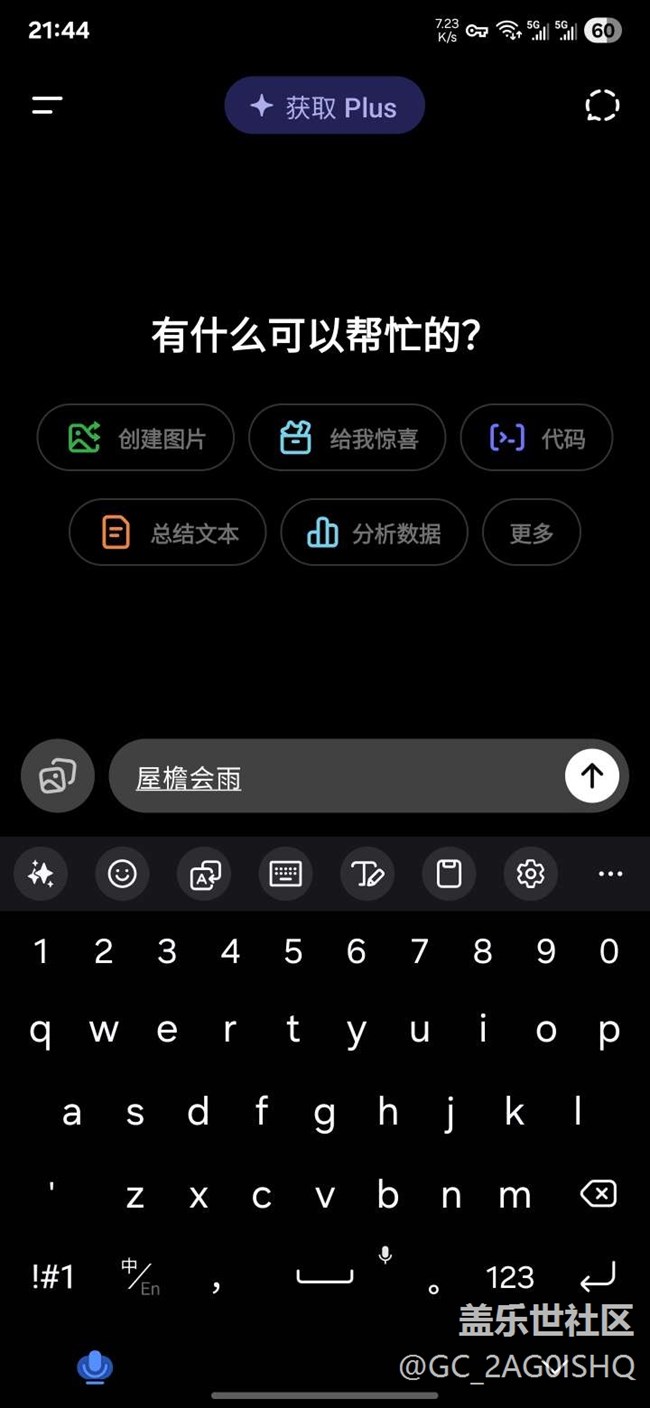This screenshot has width=650, height=1408.
Task: Expand keyboard toolbar's three-dot more options
Action: coord(610,874)
